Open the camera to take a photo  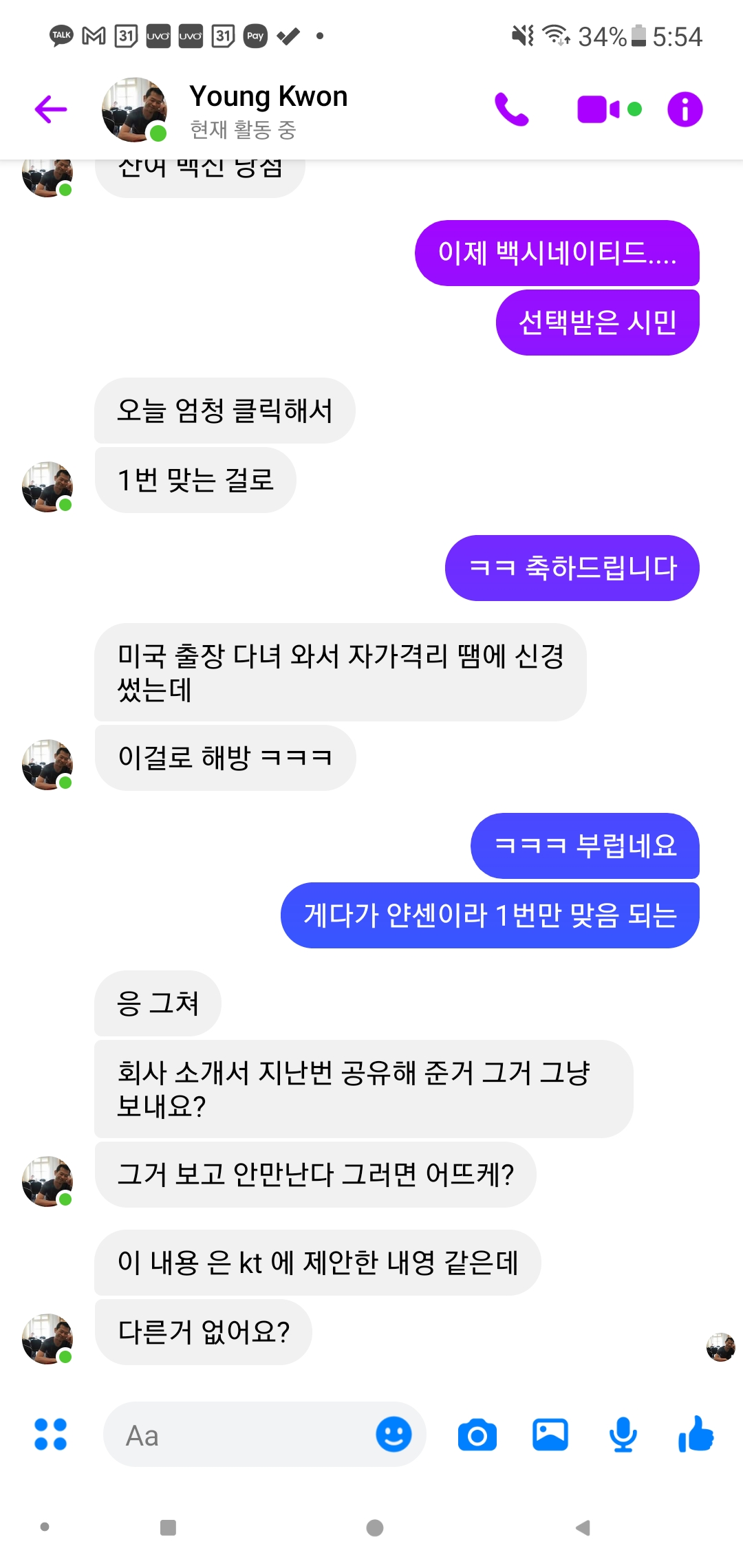[477, 1435]
